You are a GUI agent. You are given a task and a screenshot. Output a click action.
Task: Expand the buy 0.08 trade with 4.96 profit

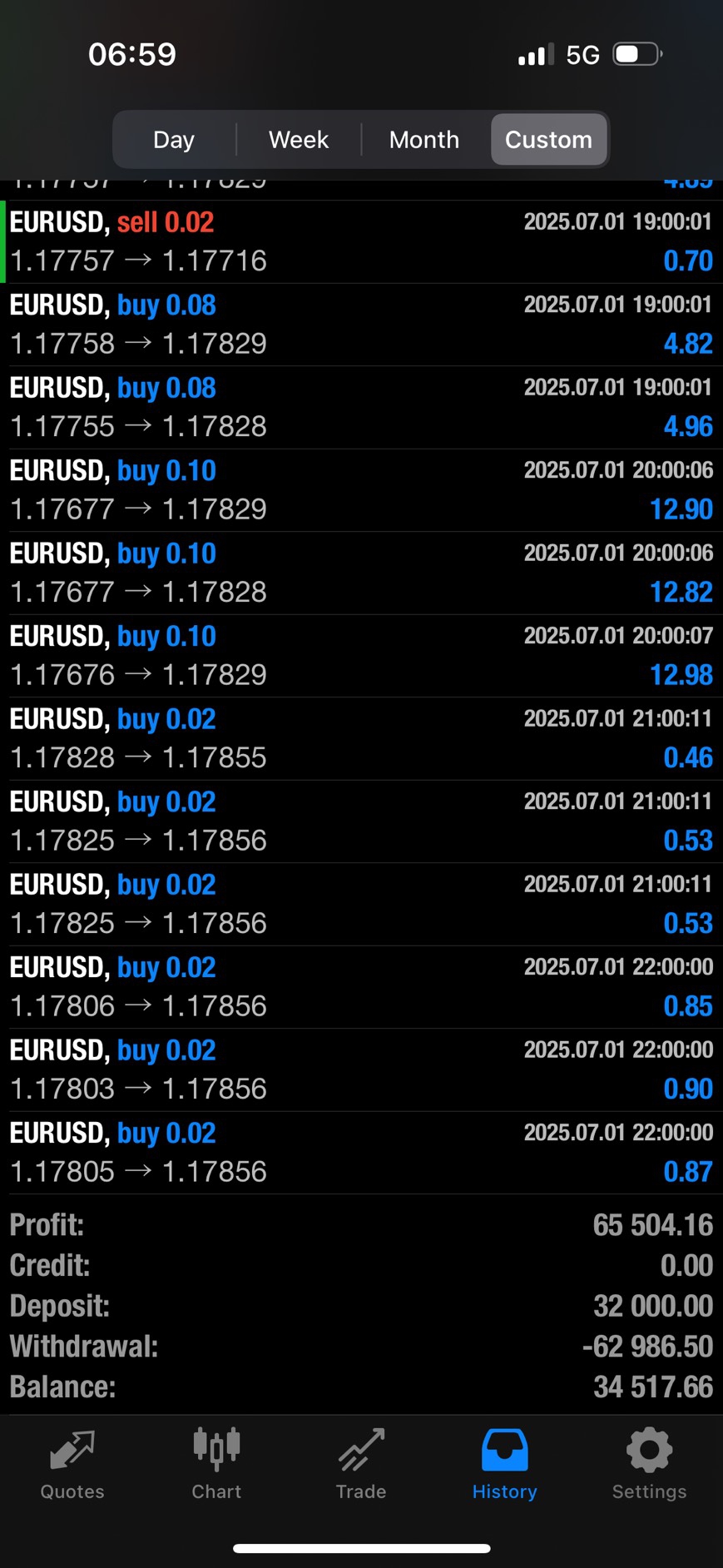(361, 407)
